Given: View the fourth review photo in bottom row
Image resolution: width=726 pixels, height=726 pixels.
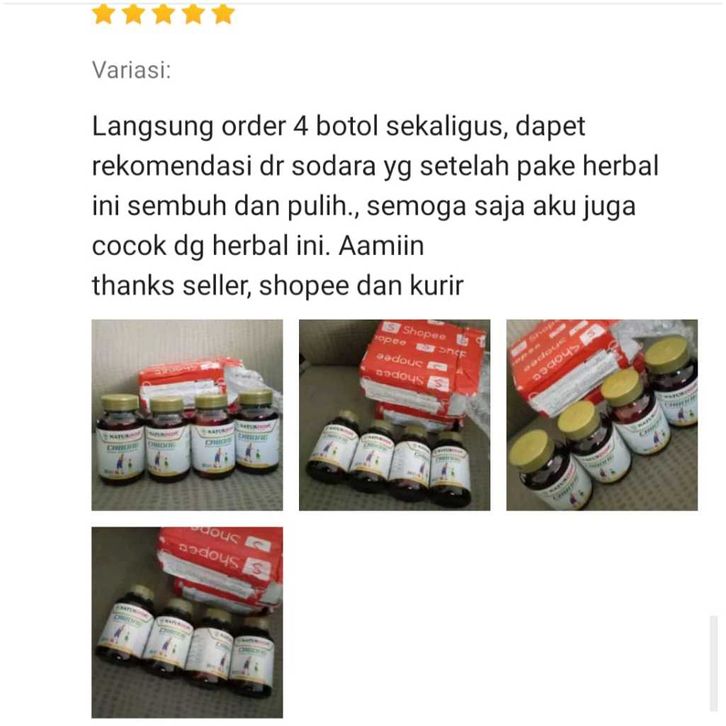Looking at the screenshot, I should point(187,621).
